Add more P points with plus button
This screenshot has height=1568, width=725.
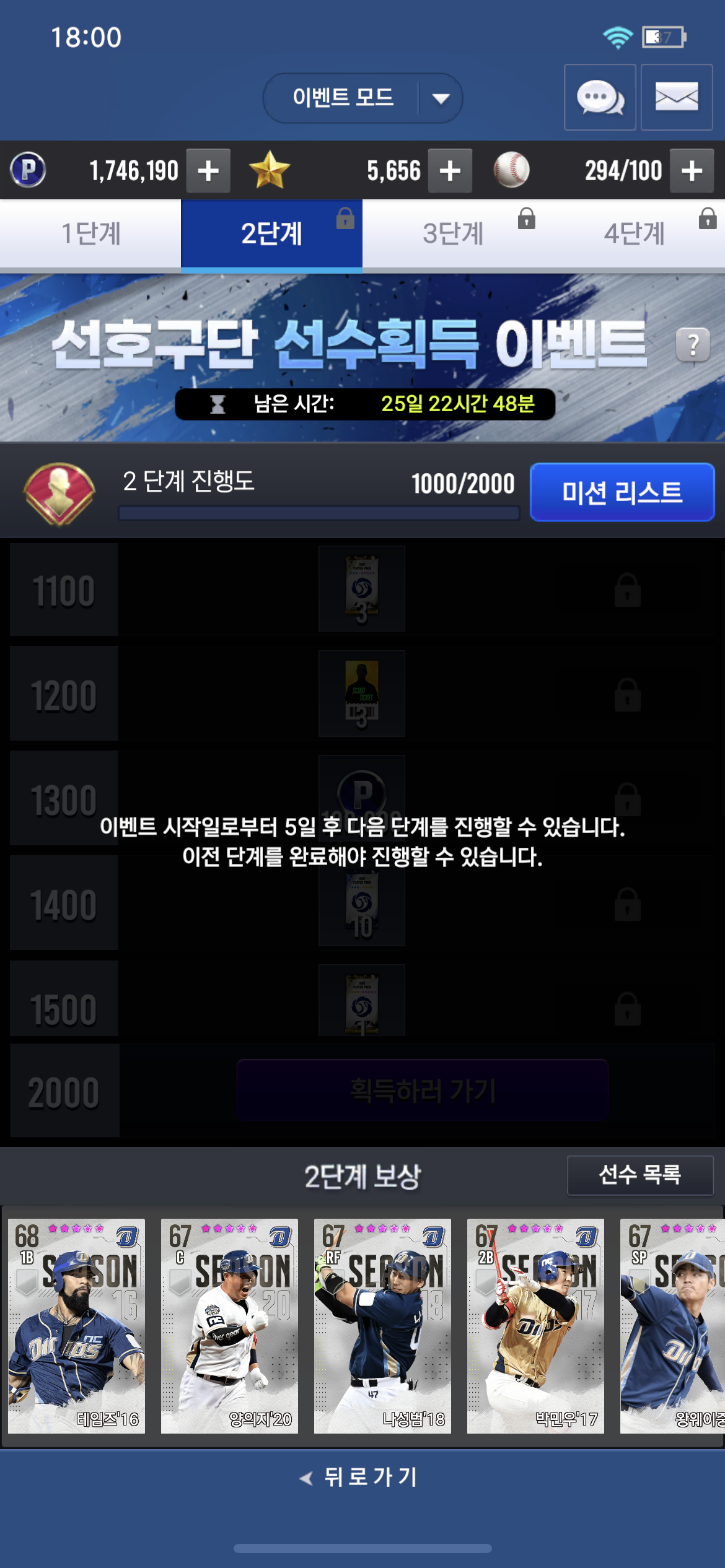pos(208,171)
